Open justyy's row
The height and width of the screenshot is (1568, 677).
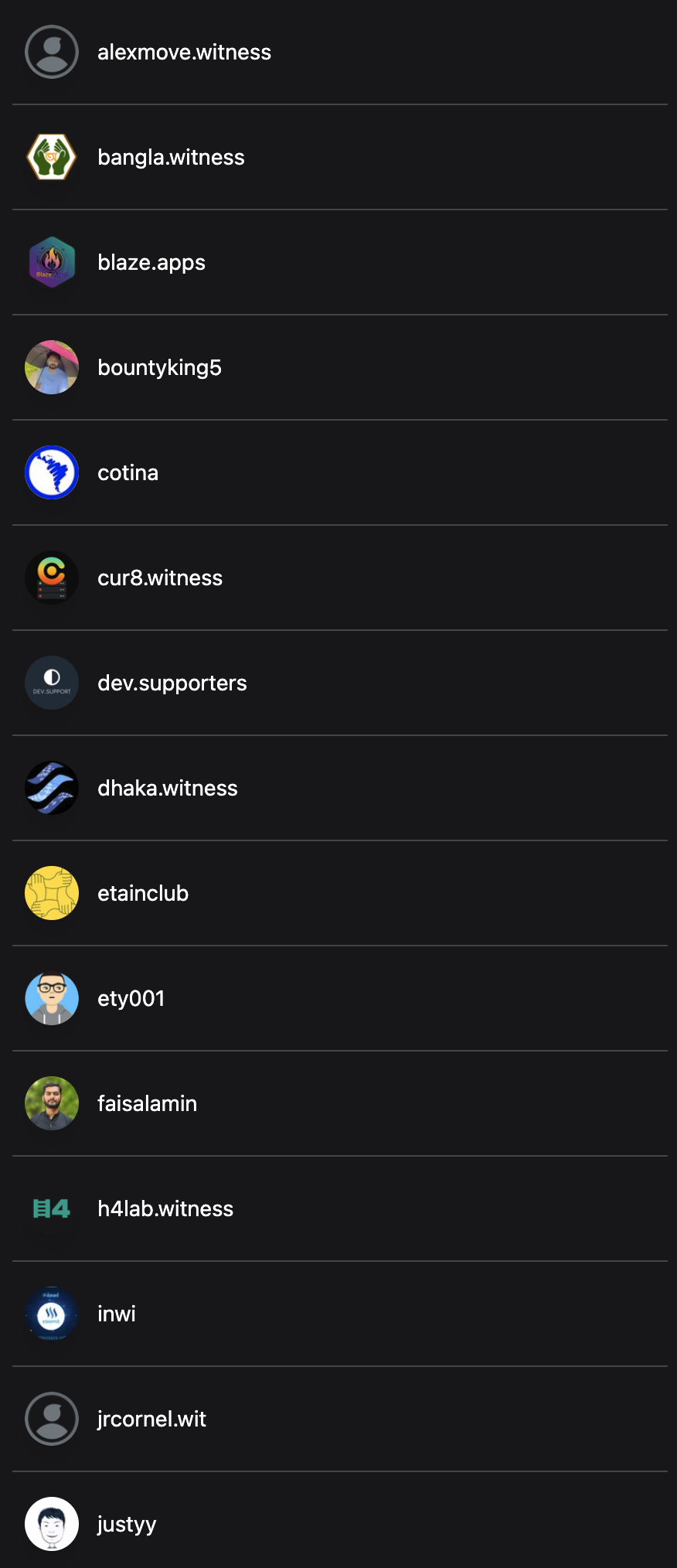pyautogui.click(x=127, y=1525)
